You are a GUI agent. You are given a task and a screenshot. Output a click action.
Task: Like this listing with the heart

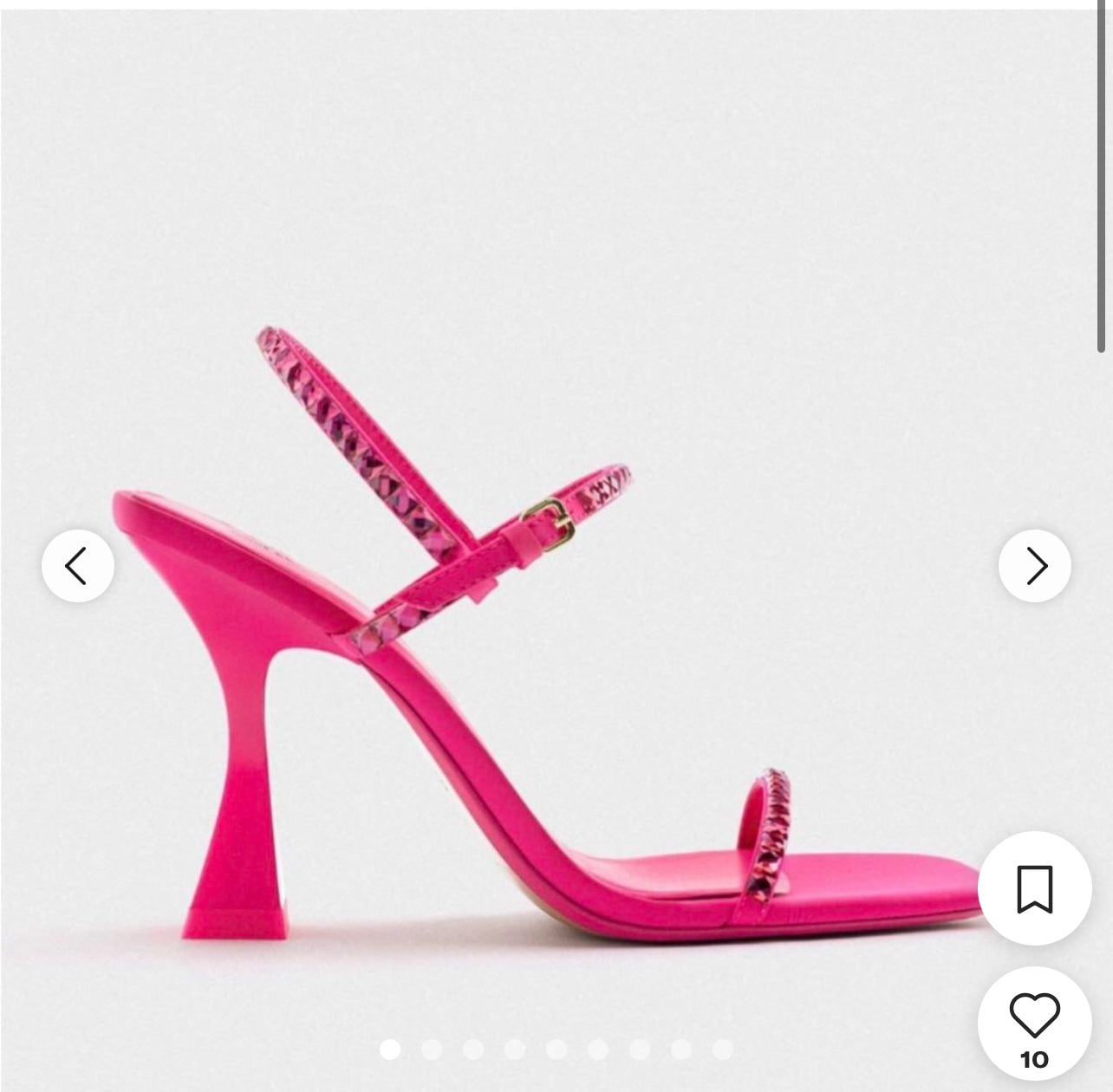point(1034,1015)
